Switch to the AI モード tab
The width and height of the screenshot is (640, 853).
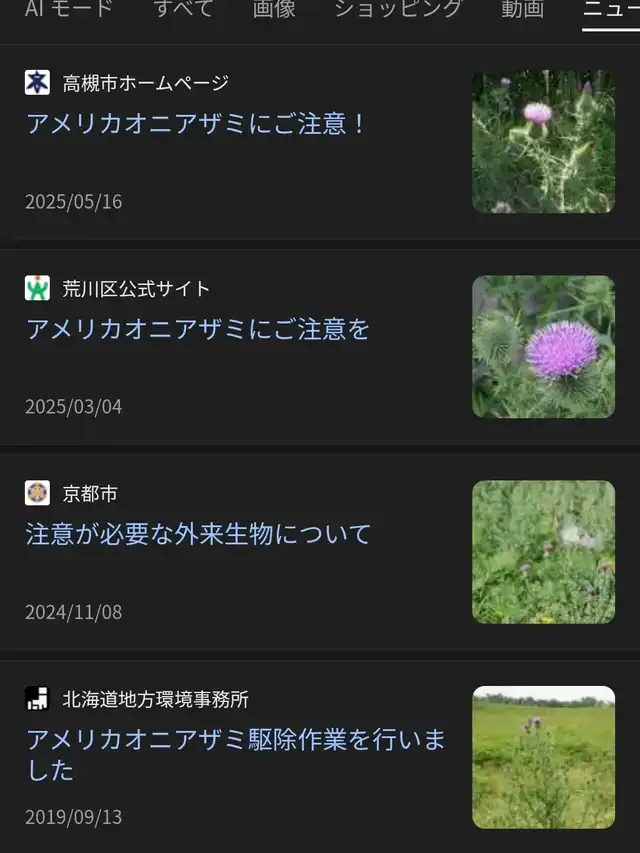click(x=68, y=9)
